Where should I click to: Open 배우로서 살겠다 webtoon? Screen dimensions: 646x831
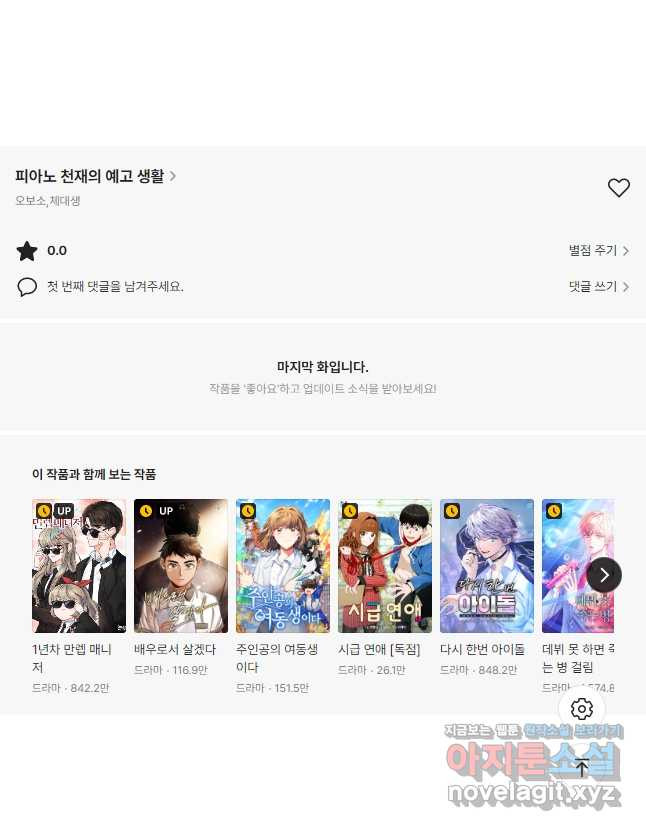(x=181, y=566)
